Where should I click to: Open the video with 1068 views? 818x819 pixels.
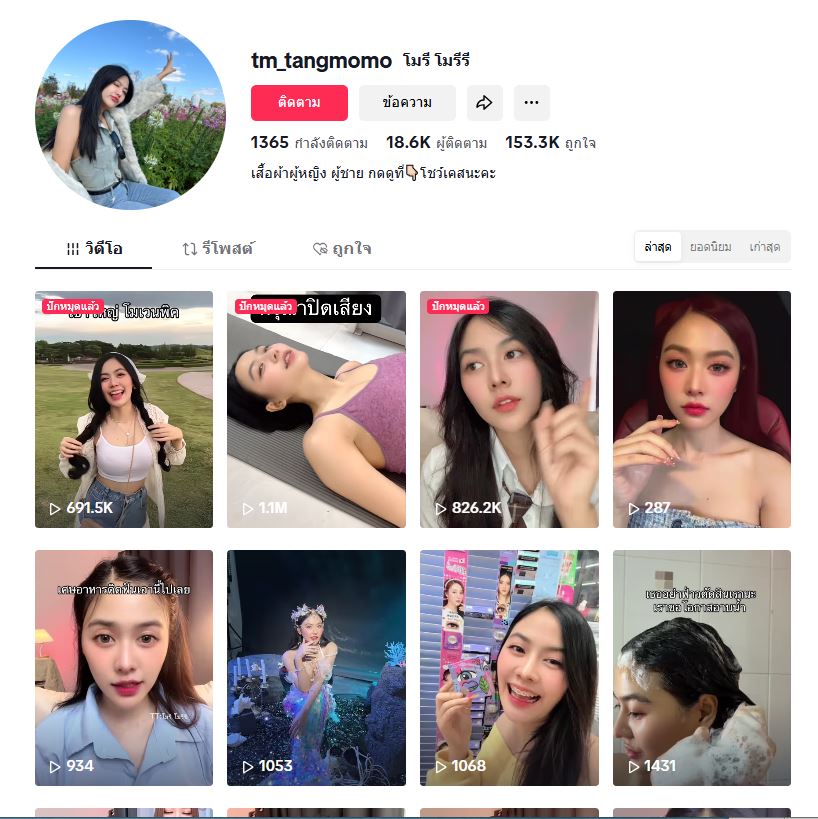[x=509, y=668]
